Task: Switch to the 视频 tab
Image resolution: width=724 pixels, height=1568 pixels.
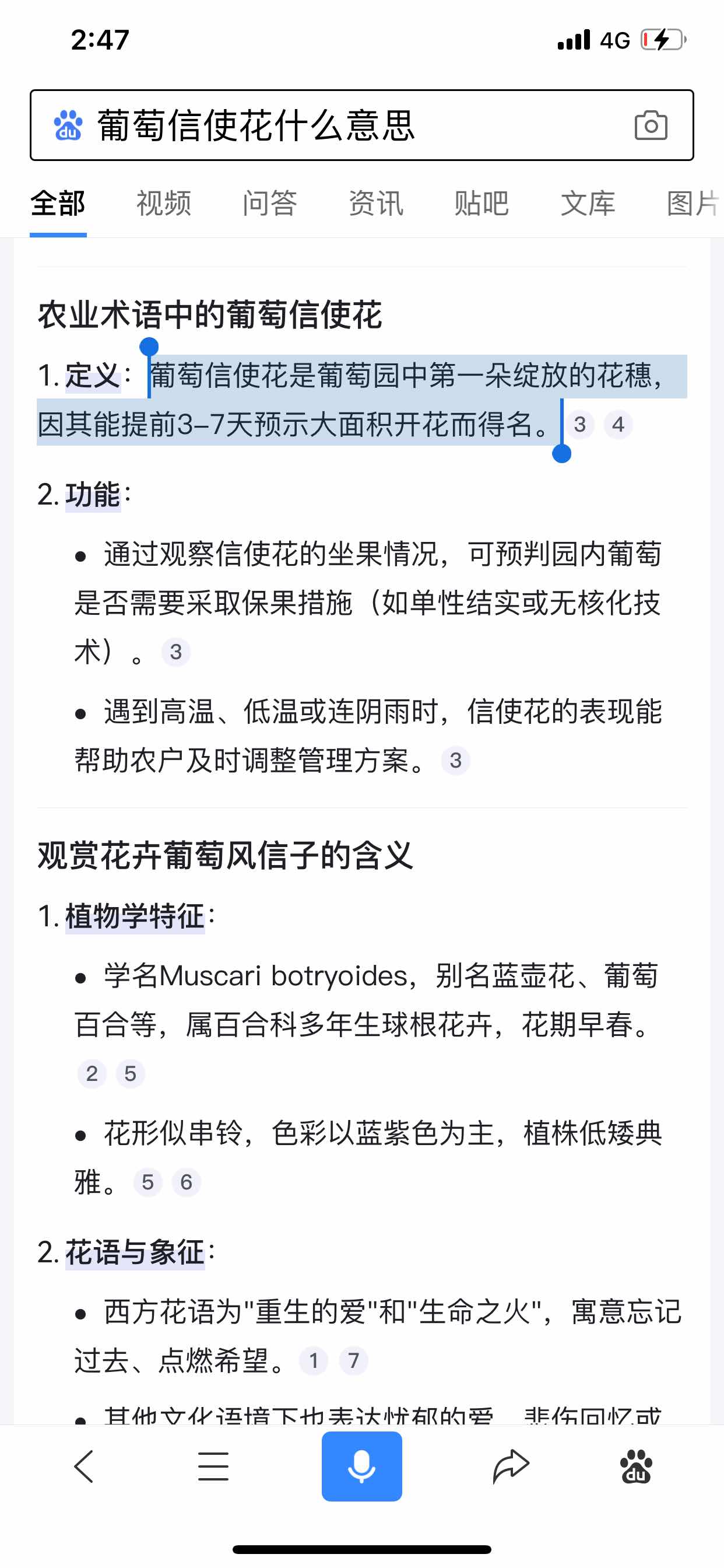Action: click(164, 202)
